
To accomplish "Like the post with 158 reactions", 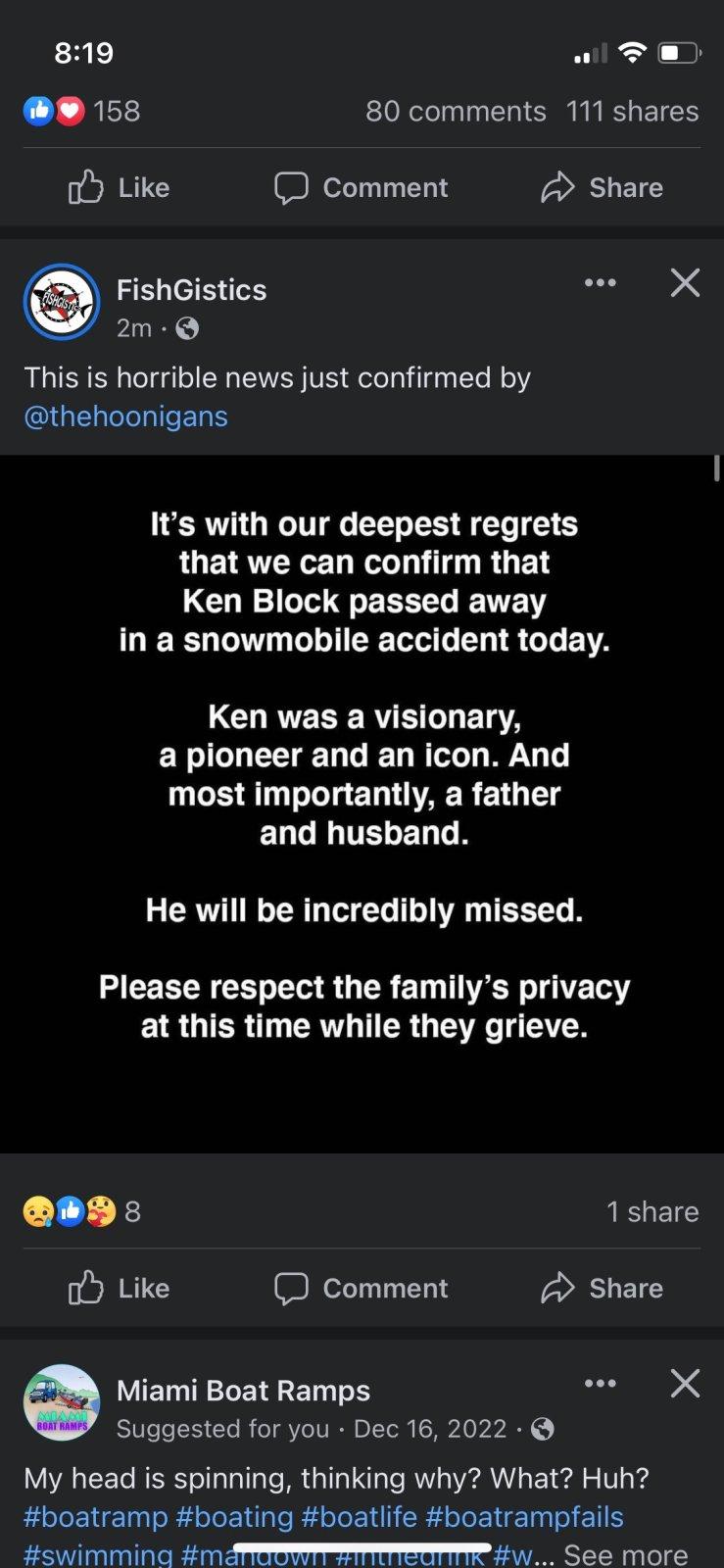I will (x=120, y=187).
